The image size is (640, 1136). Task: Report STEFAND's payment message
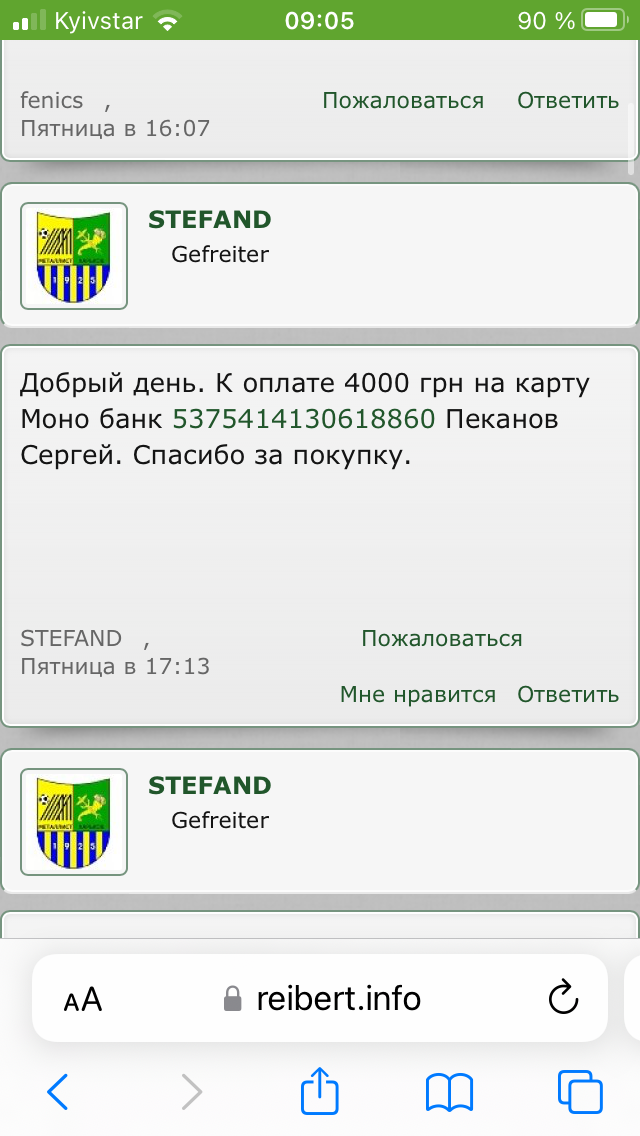pyautogui.click(x=441, y=639)
